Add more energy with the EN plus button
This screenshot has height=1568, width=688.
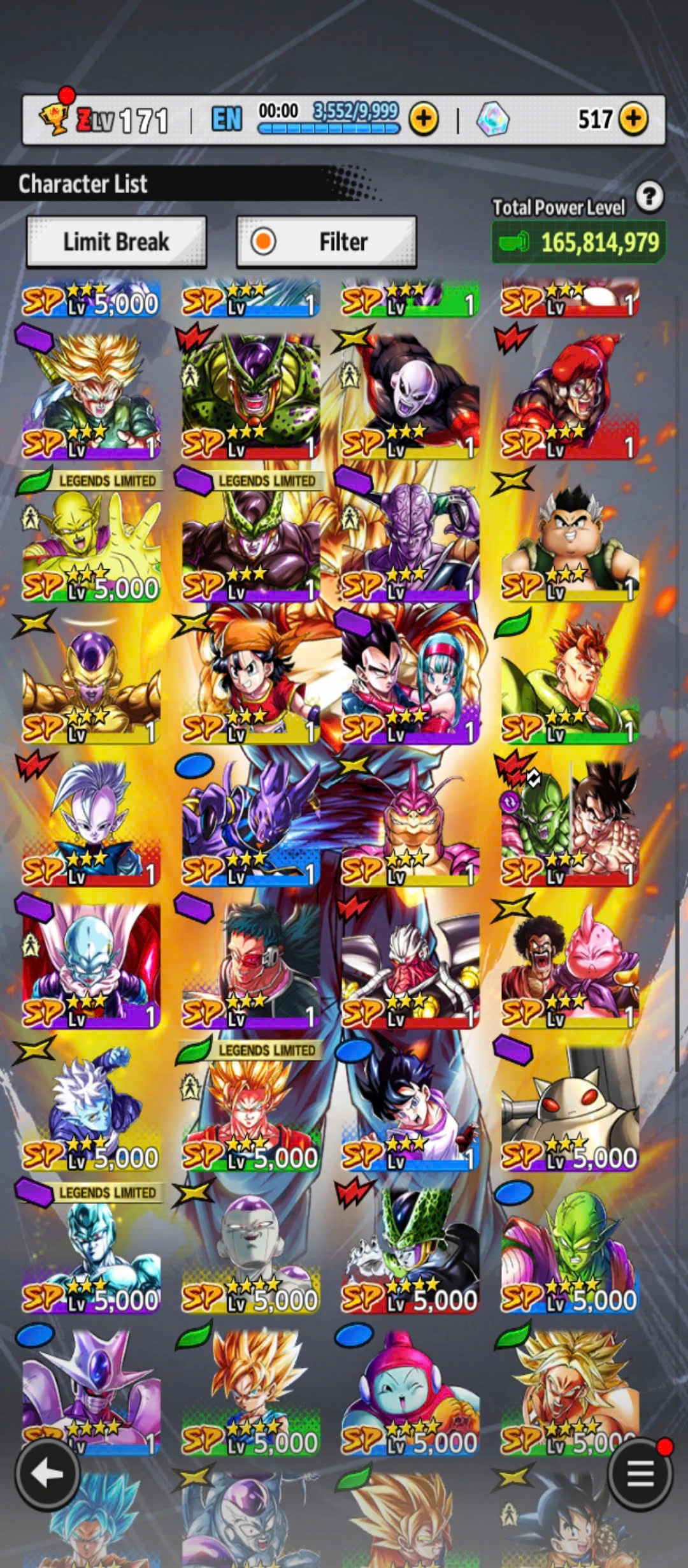coord(424,119)
